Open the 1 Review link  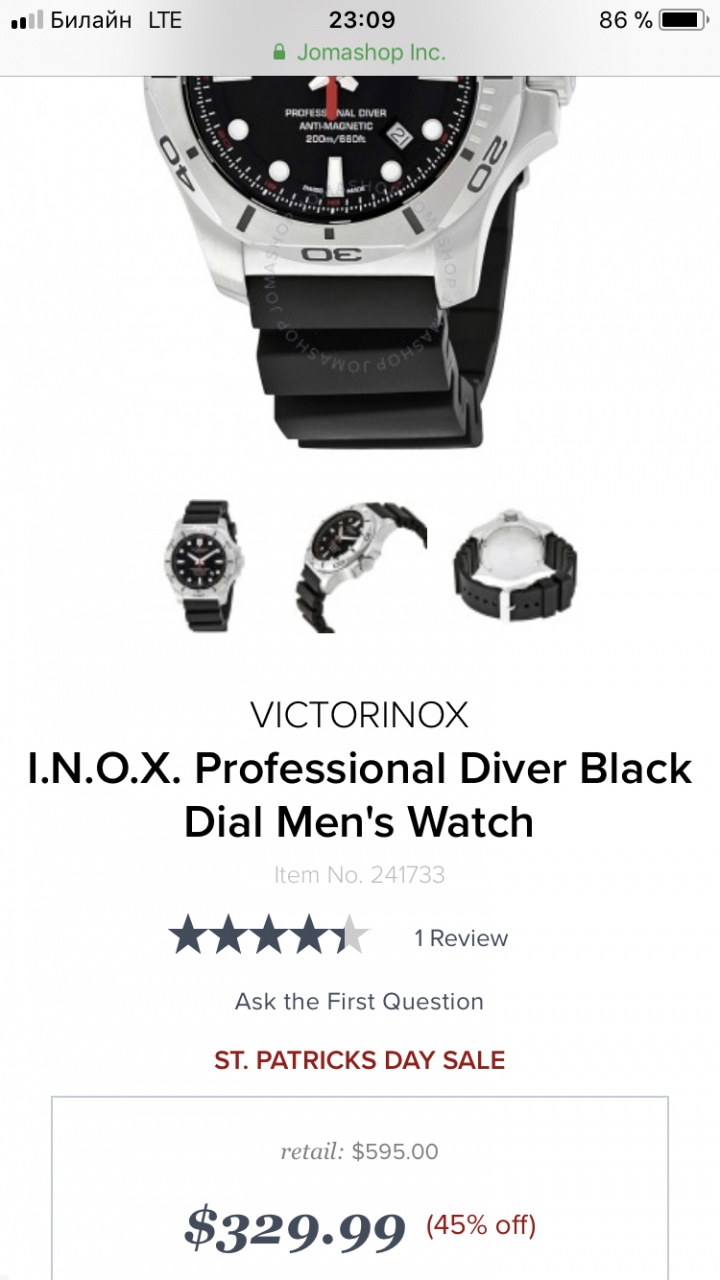[461, 938]
